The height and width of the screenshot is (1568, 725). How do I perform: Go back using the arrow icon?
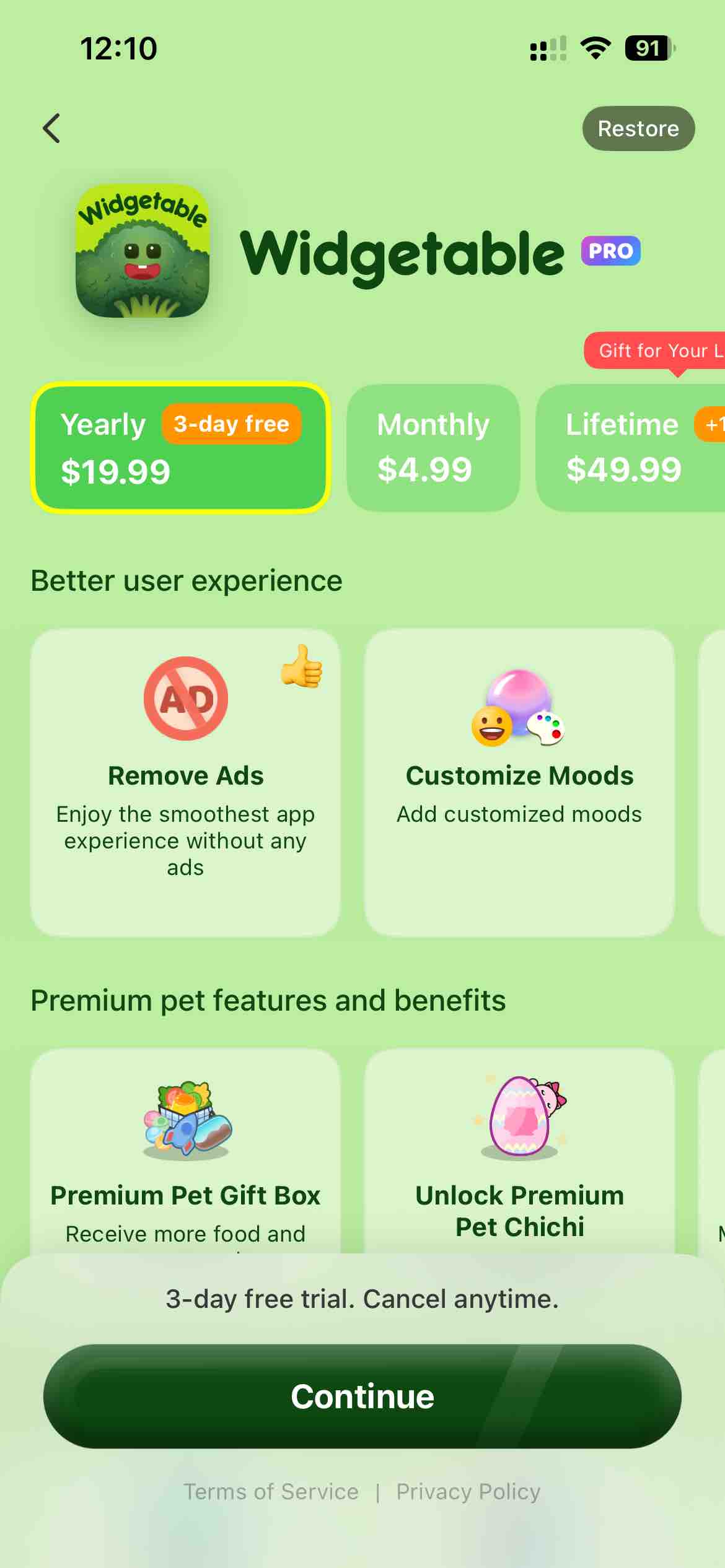pyautogui.click(x=52, y=128)
